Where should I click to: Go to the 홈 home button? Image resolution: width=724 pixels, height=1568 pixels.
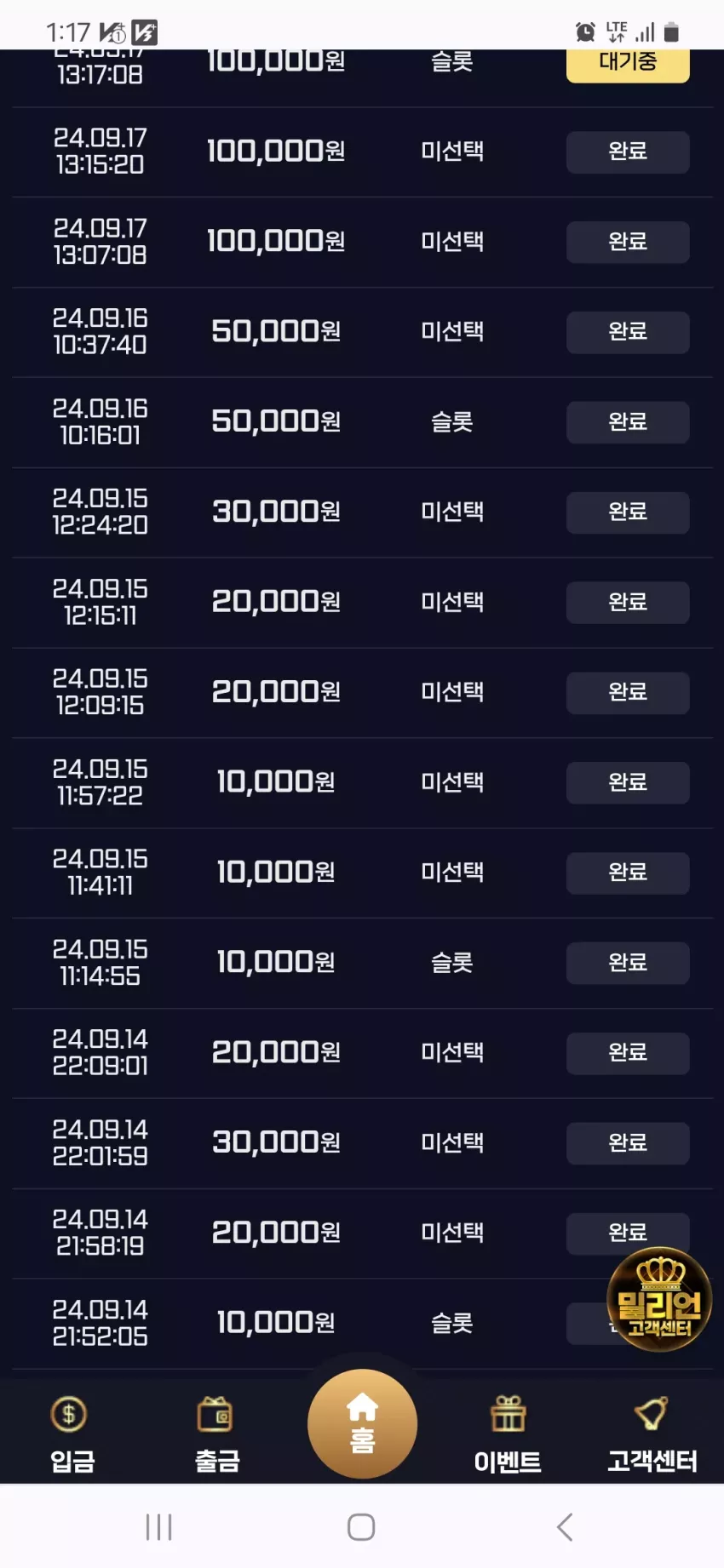click(362, 1423)
